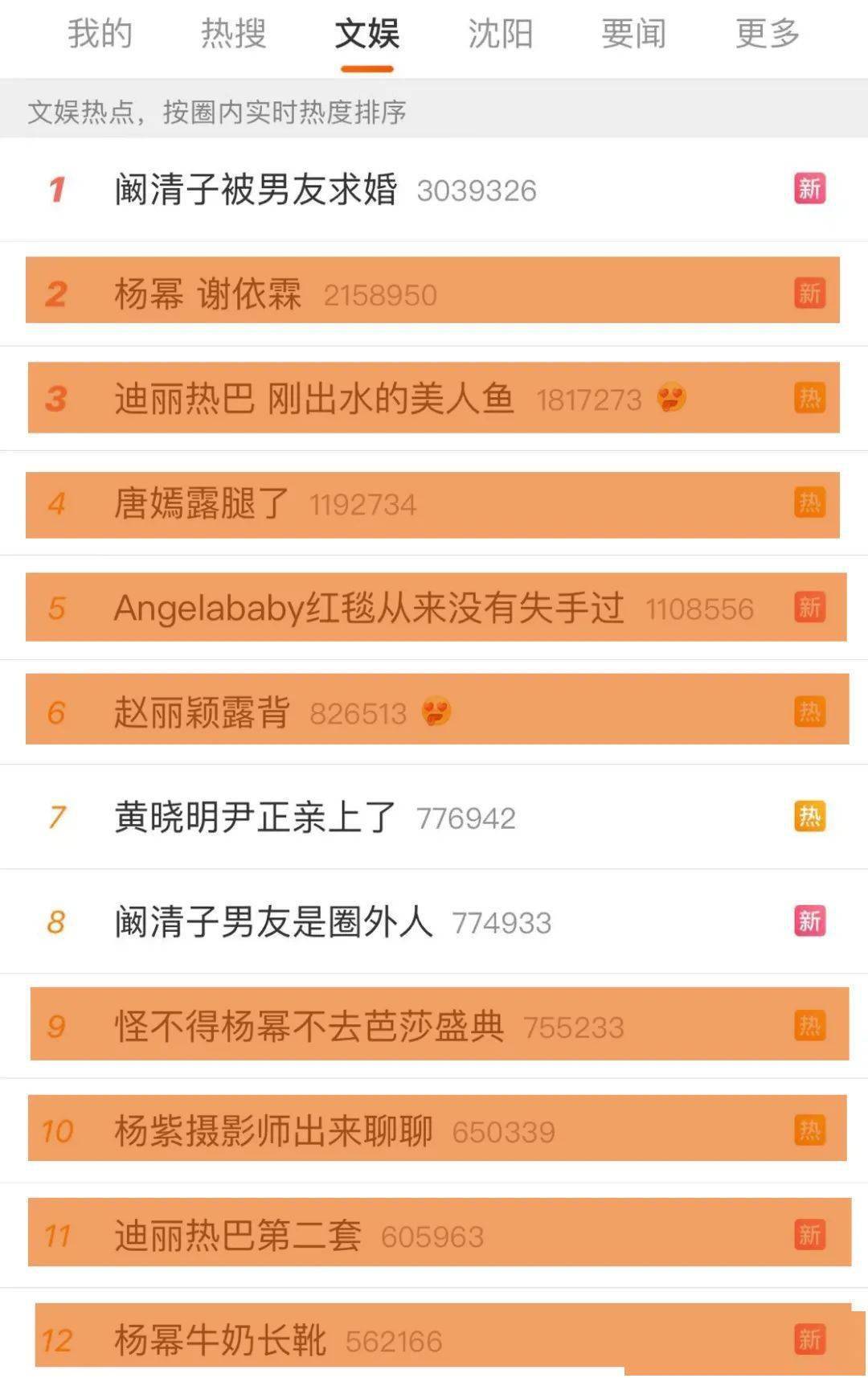Viewport: 868px width, 1378px height.
Task: Open topic 迪丽热巴第二套
Action: point(238,1236)
